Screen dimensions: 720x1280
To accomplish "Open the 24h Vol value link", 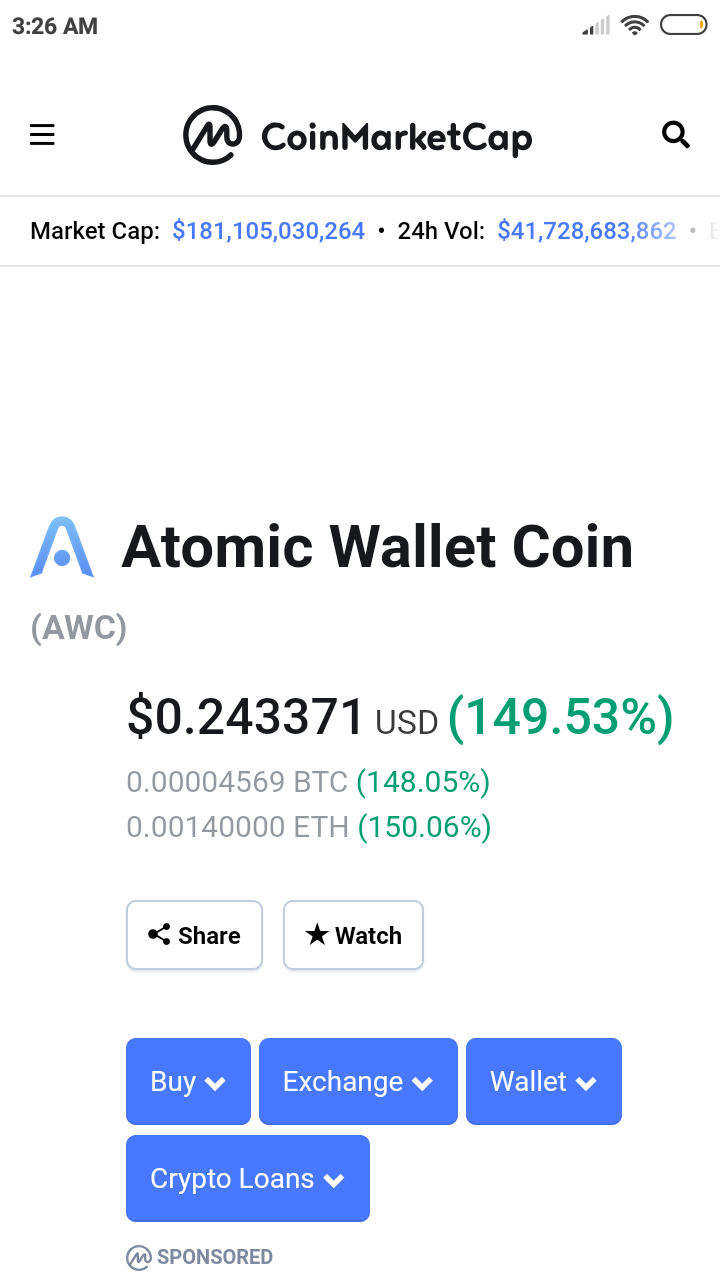I will click(587, 231).
